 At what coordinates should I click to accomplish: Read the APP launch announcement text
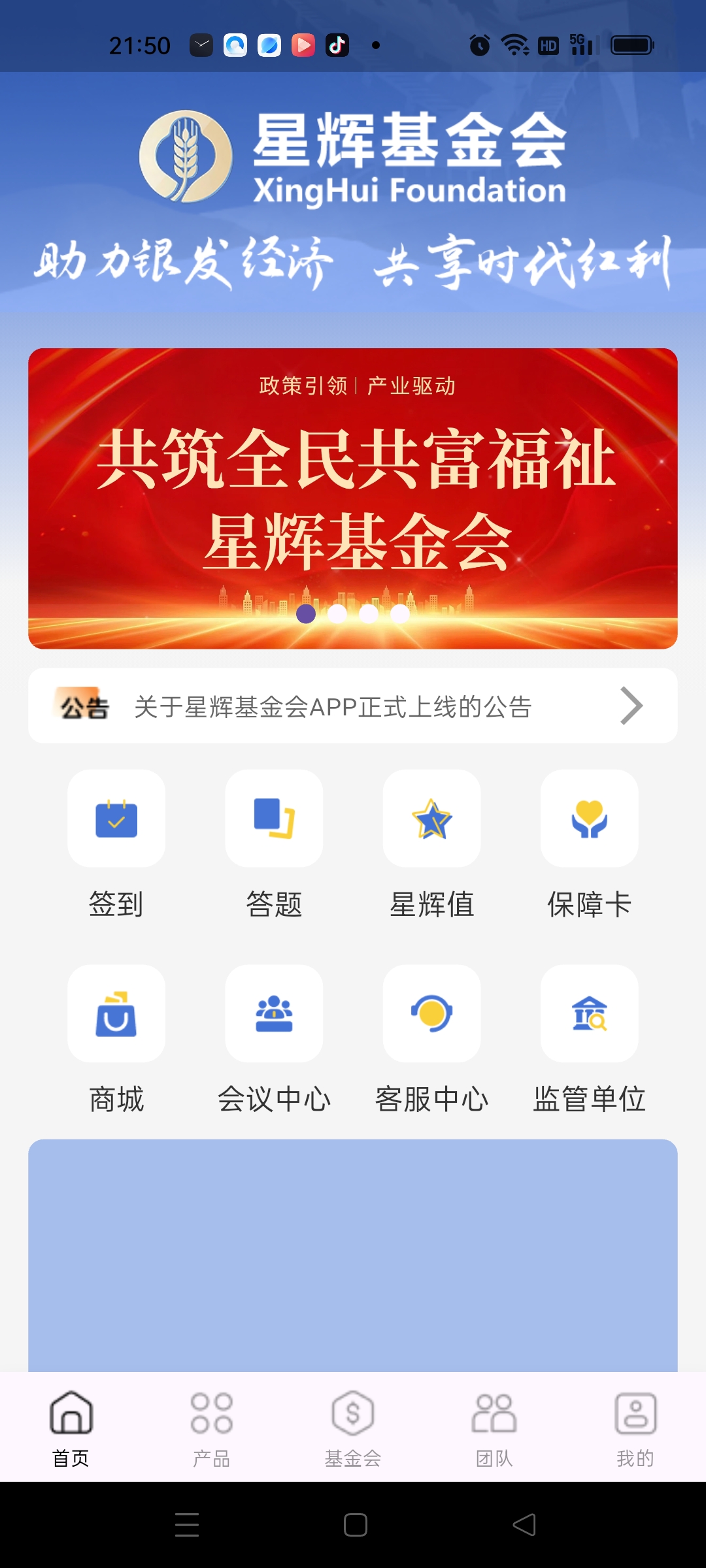pos(333,705)
